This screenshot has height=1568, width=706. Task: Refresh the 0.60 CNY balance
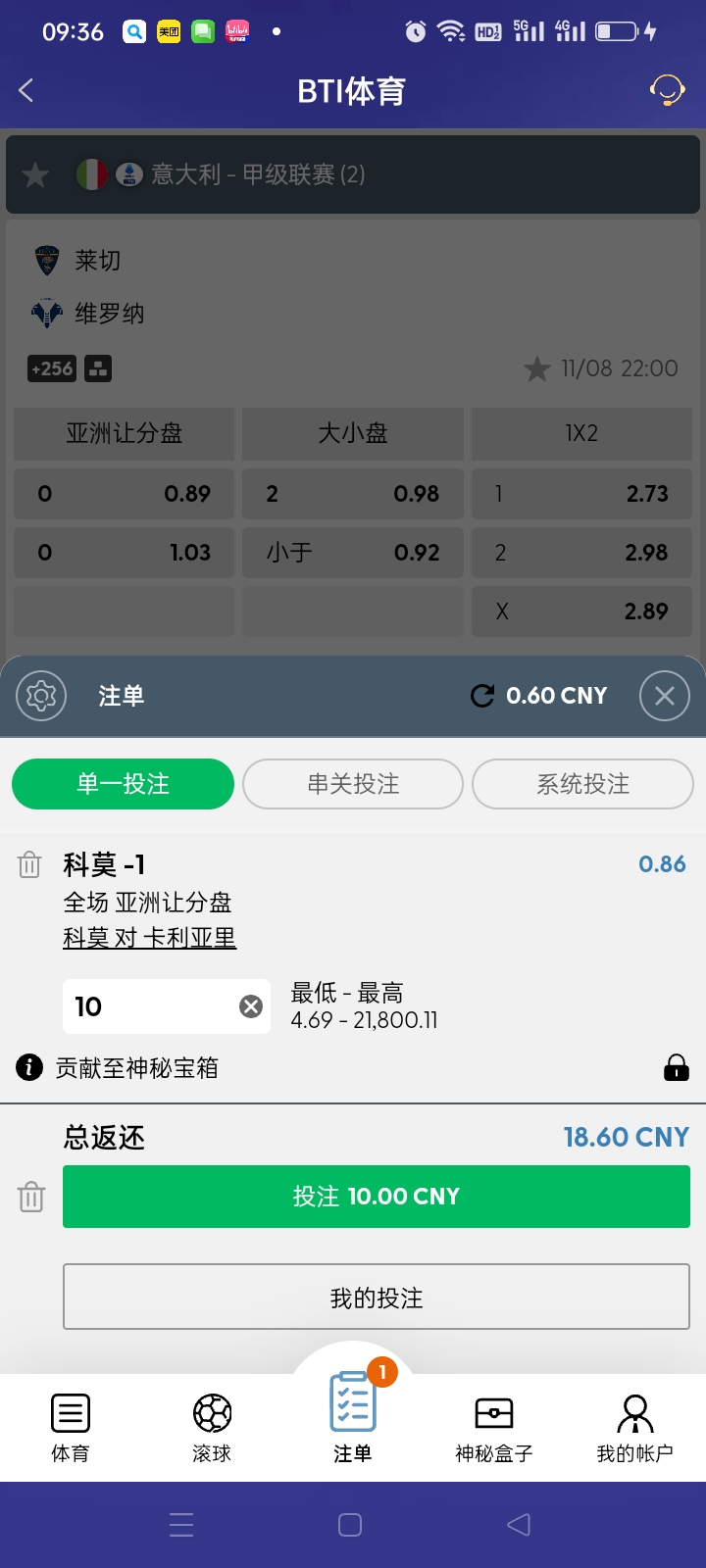[482, 696]
